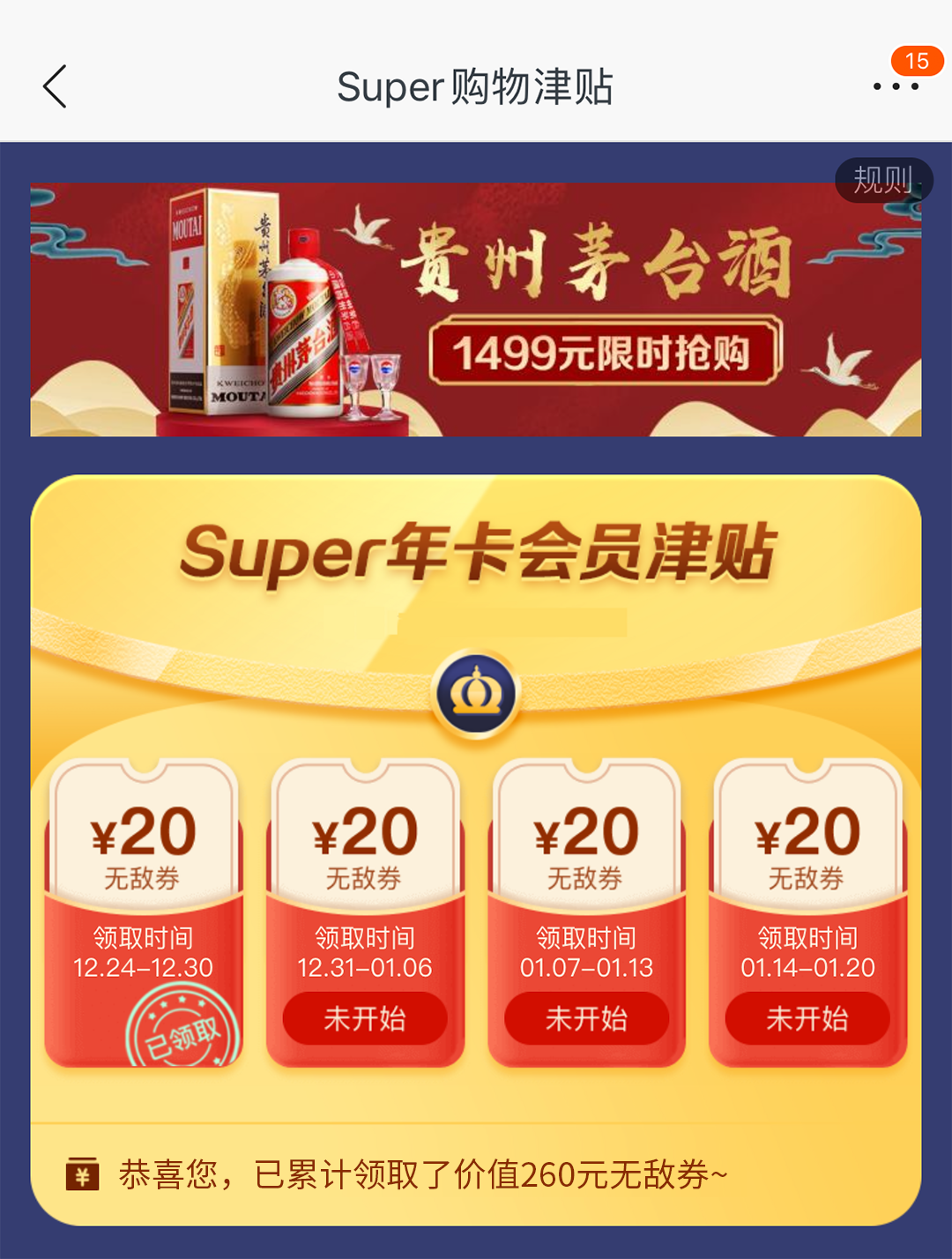
Task: Open the 贵州茅台酒 1499元 banner
Action: pyautogui.click(x=476, y=310)
